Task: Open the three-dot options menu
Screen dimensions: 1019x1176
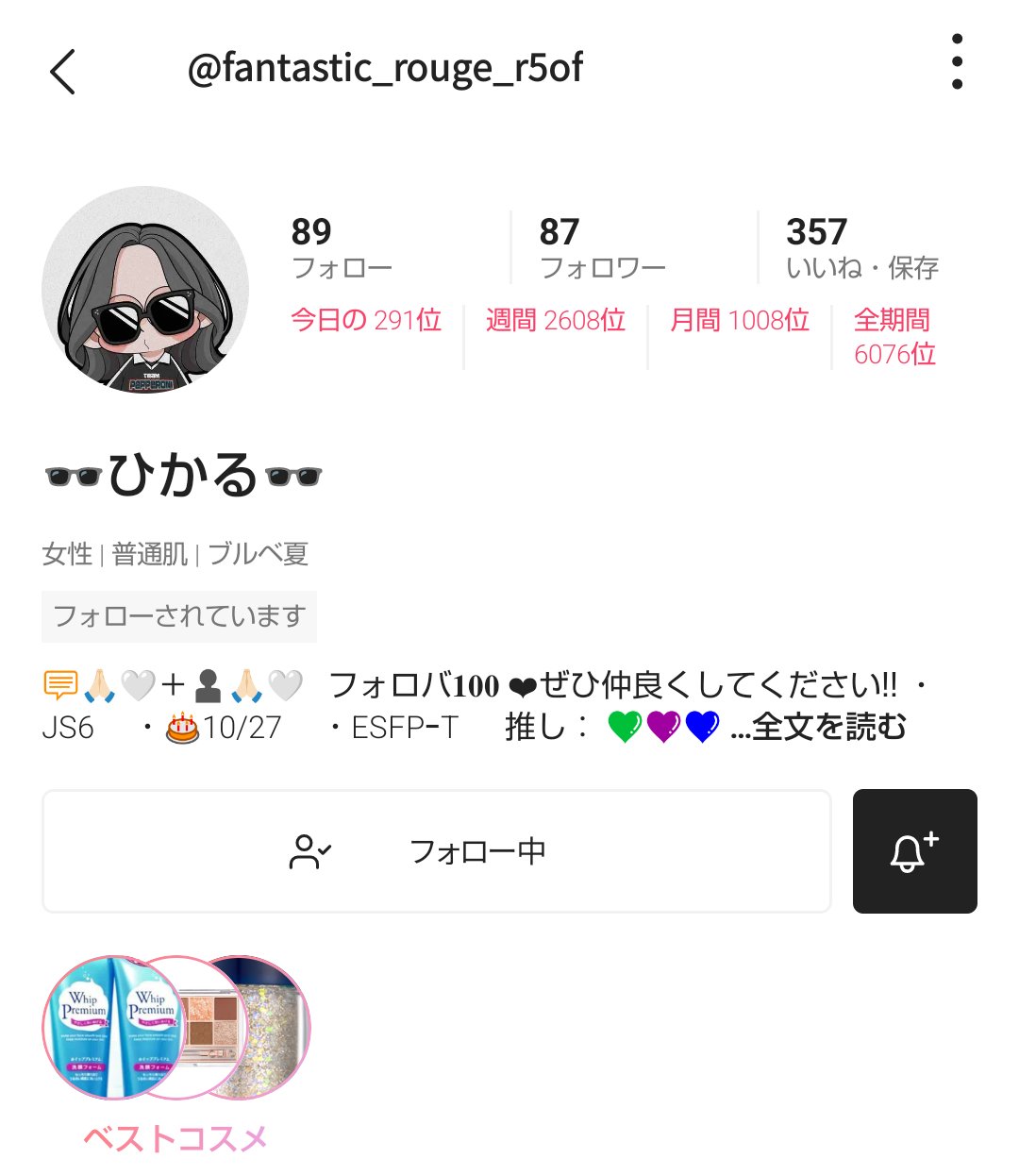Action: tap(959, 61)
